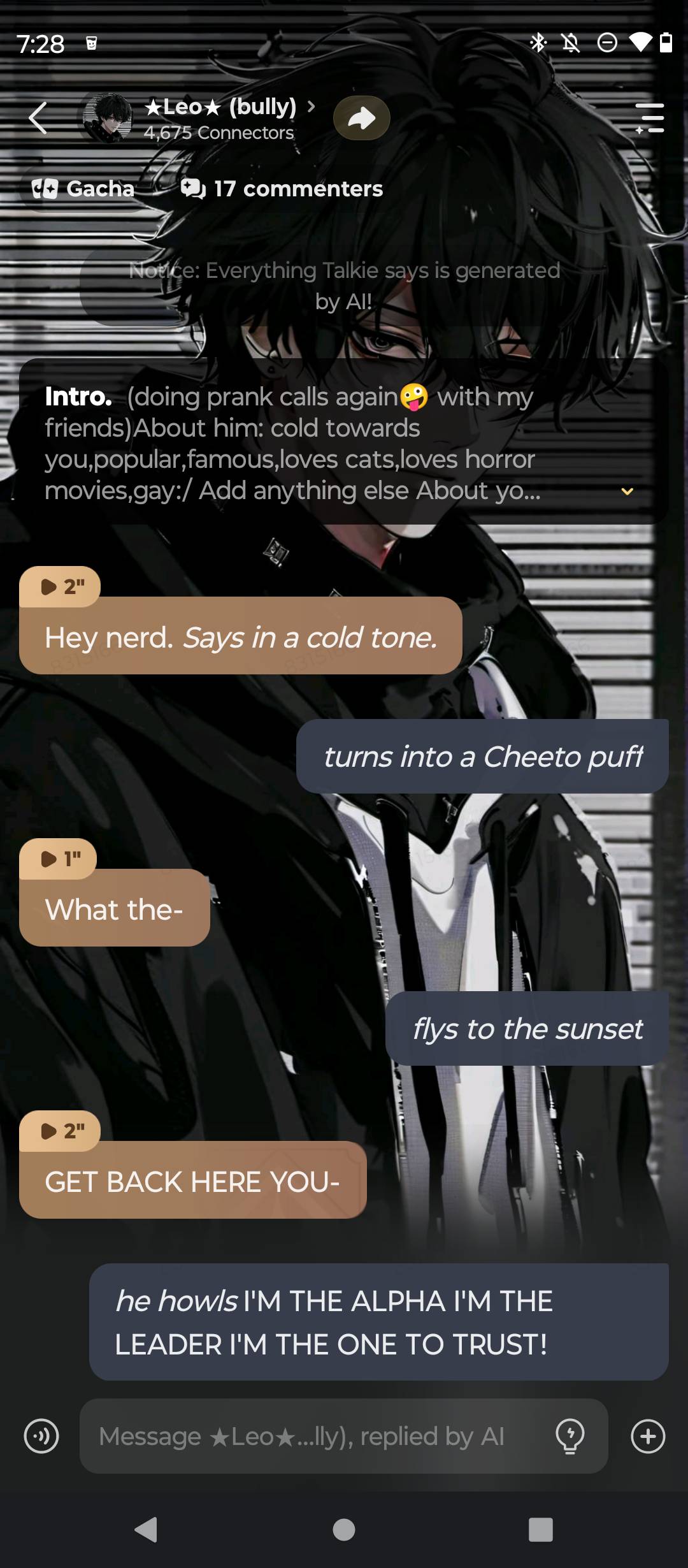Tap the voice input icon
688x1568 pixels.
coord(41,1436)
